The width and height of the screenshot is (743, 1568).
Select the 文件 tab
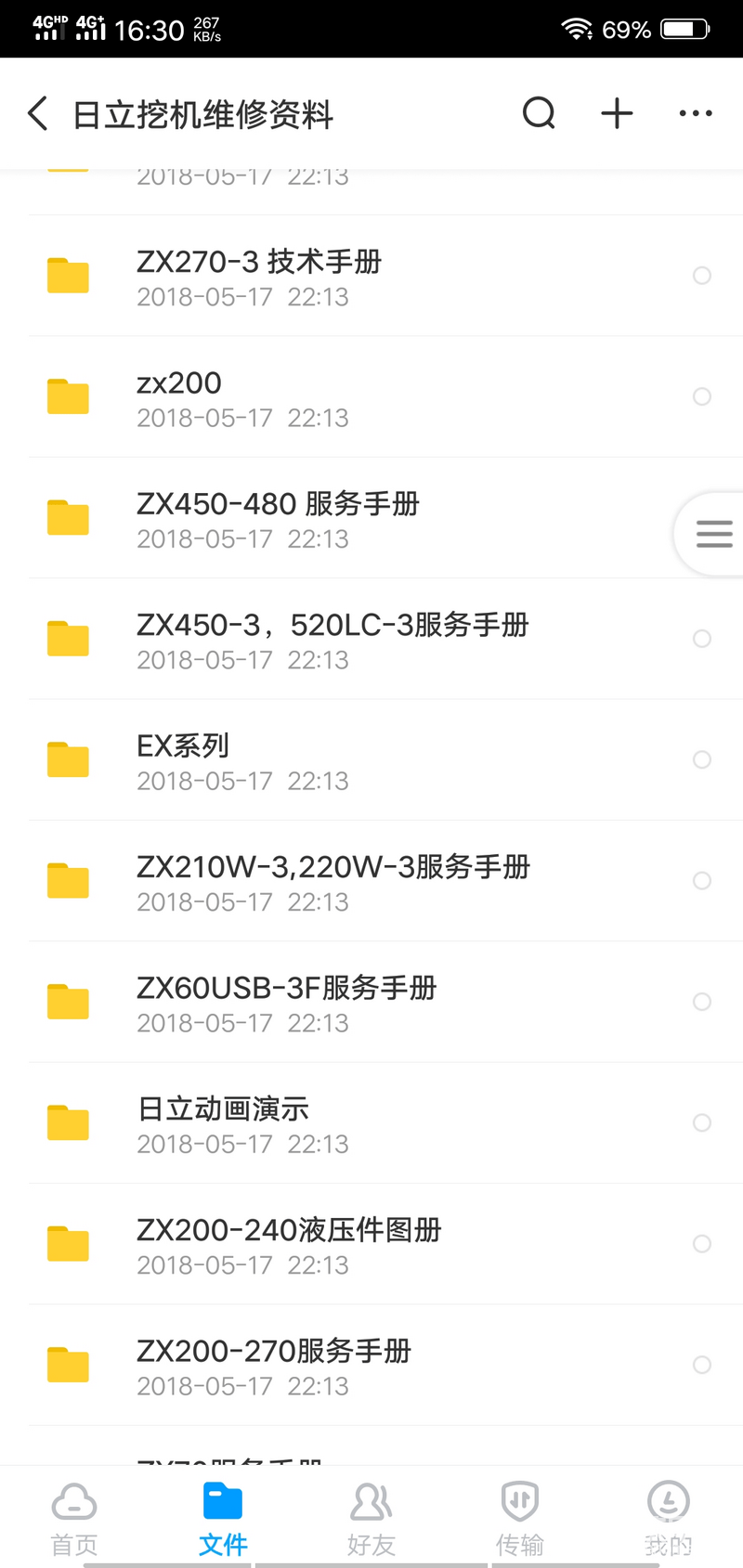(223, 1519)
